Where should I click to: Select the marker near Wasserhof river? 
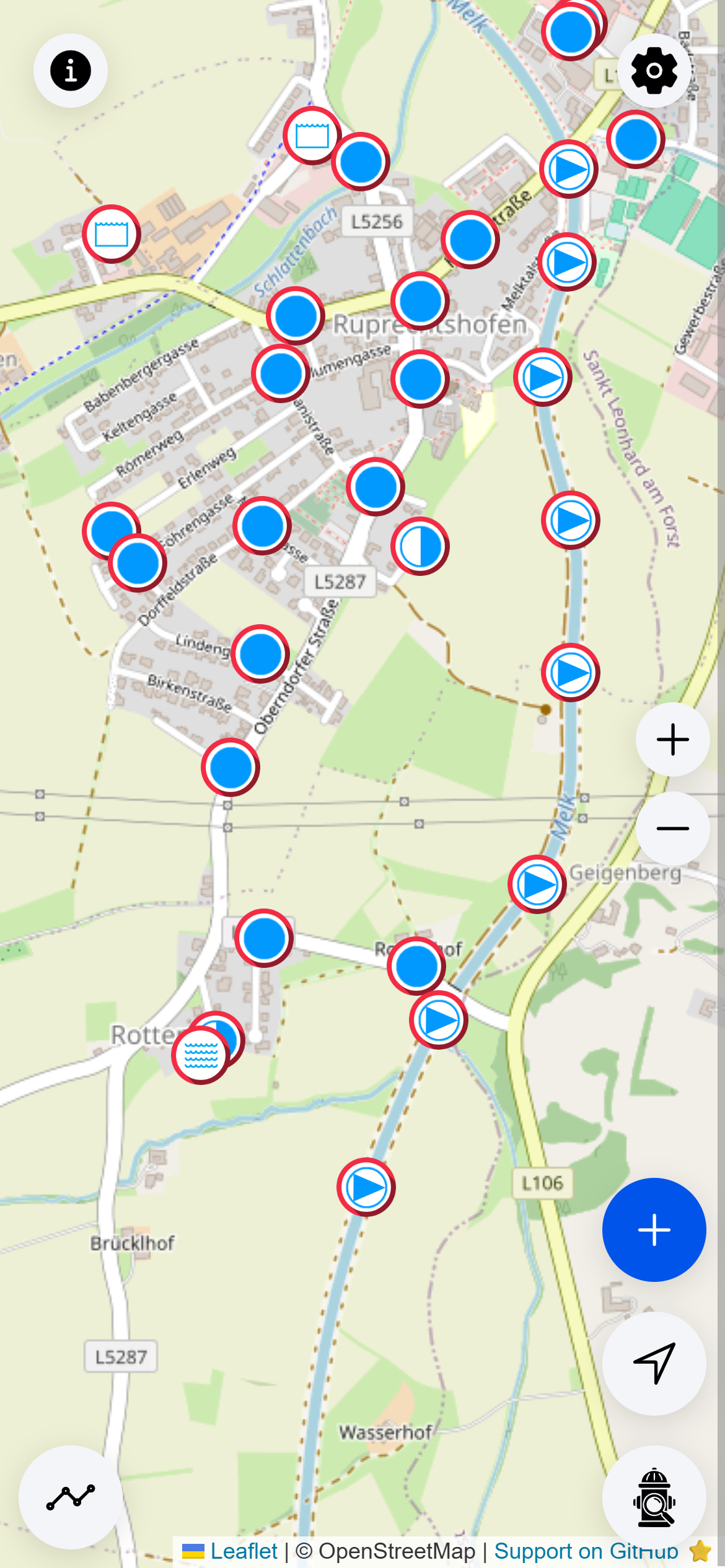coord(366,1187)
